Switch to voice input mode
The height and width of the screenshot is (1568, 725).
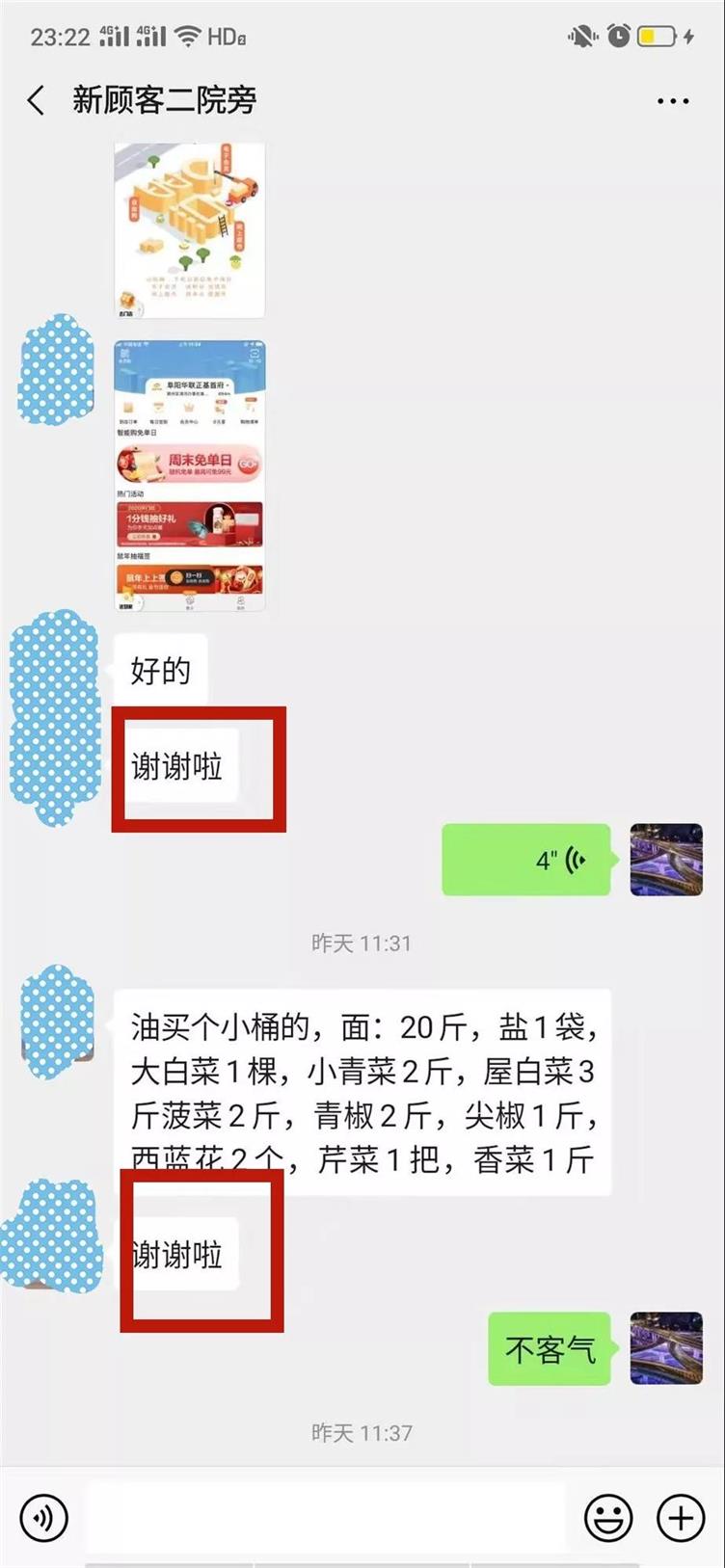tap(44, 1519)
